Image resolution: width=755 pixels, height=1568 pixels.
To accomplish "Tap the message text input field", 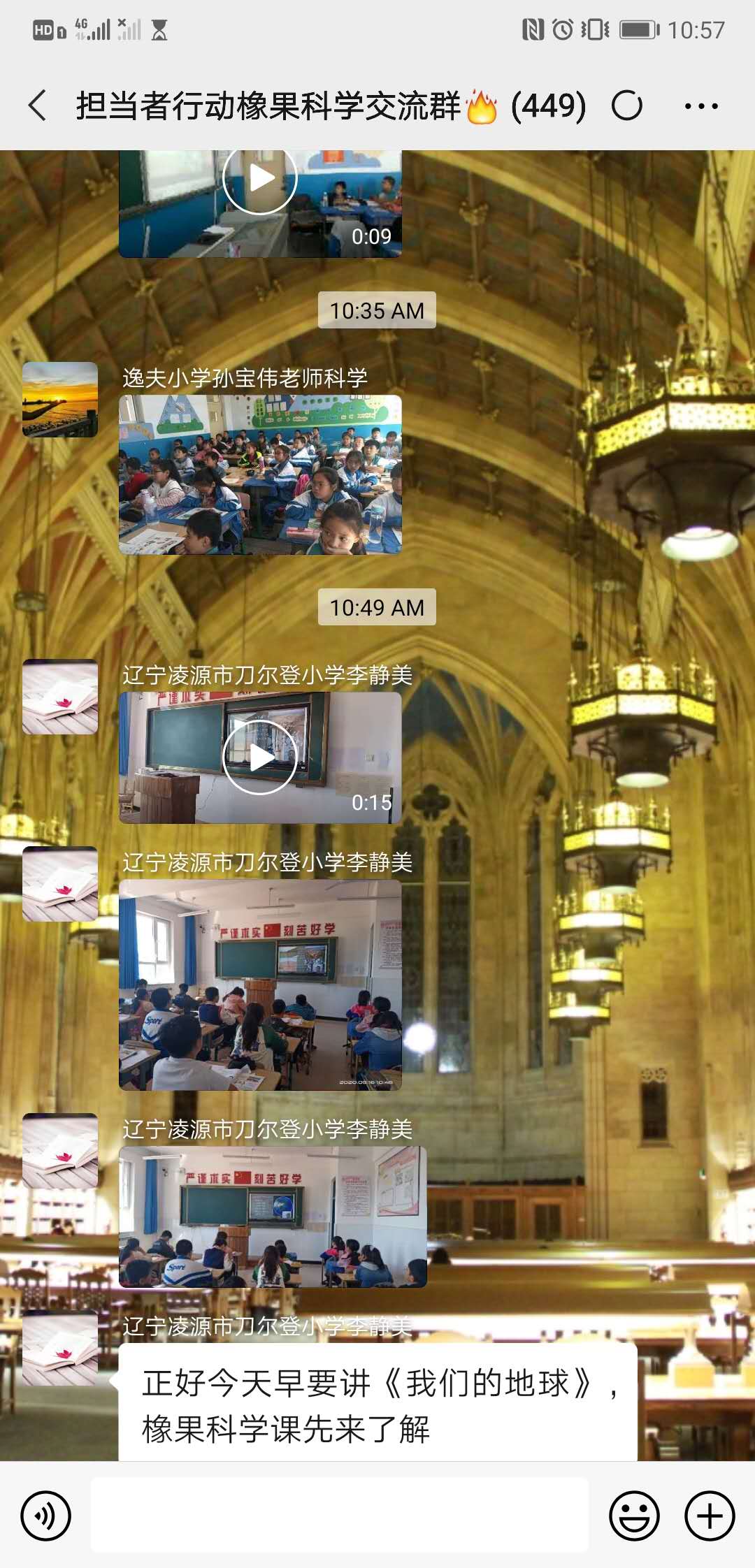I will coord(339,1516).
